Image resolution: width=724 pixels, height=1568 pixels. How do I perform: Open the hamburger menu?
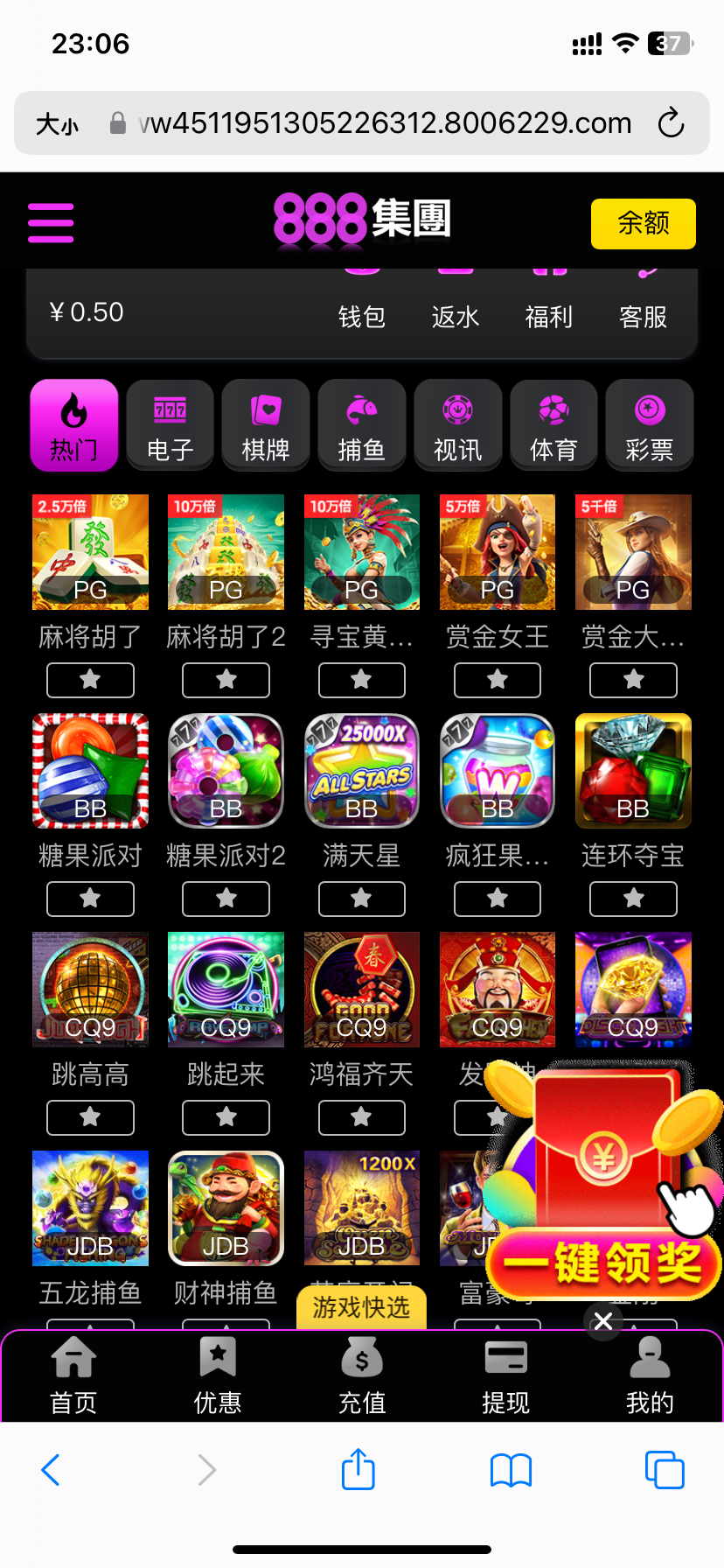click(x=51, y=222)
